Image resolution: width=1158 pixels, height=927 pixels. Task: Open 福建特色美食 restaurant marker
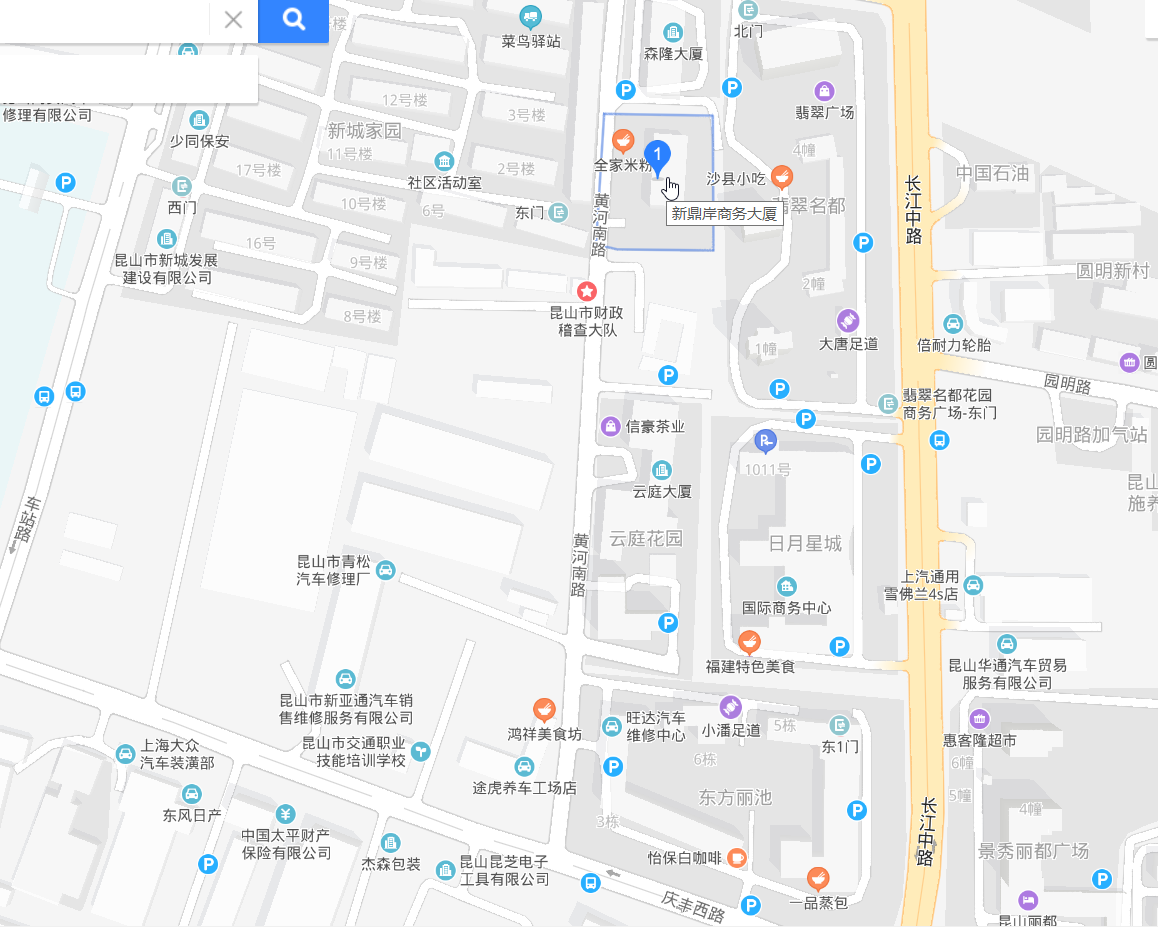click(x=747, y=642)
